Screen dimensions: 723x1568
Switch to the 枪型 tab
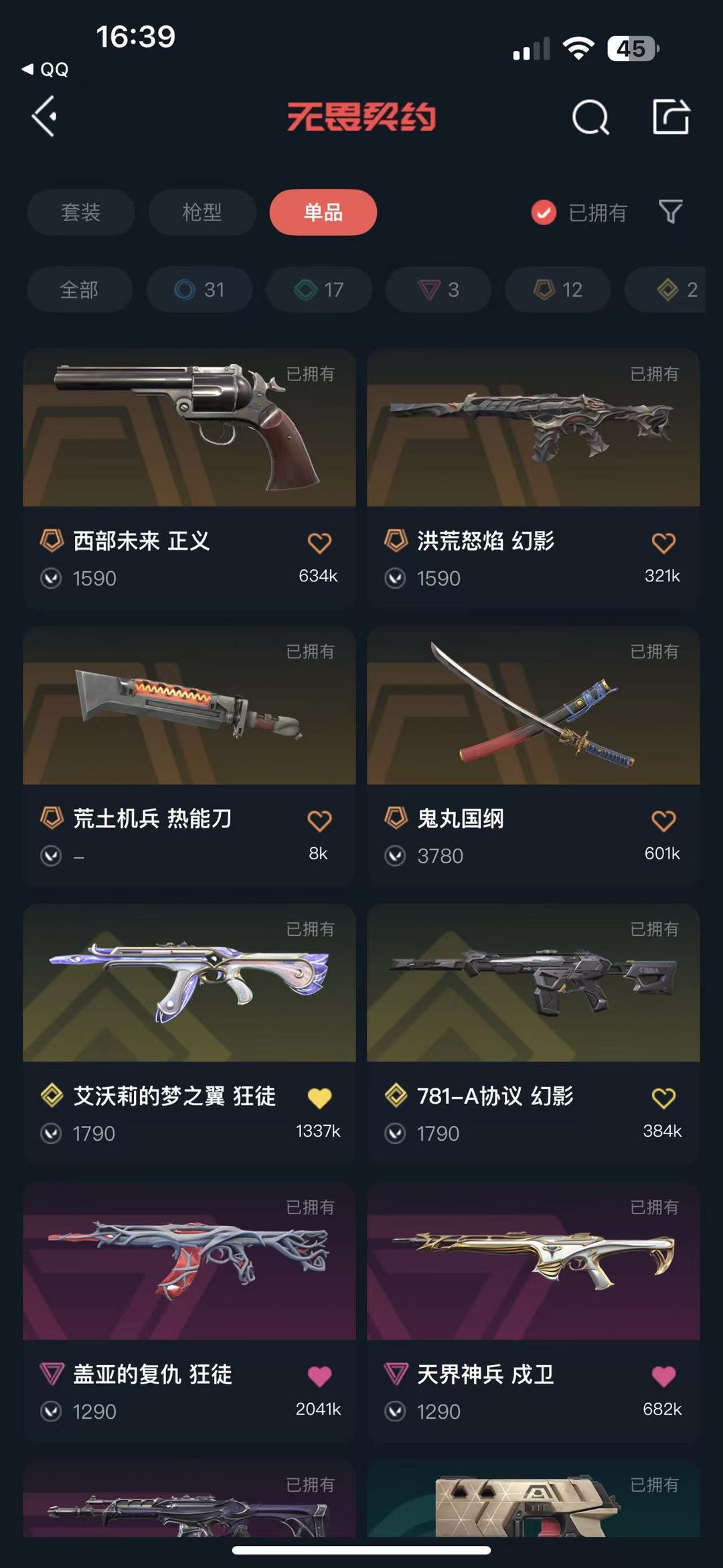click(x=202, y=212)
